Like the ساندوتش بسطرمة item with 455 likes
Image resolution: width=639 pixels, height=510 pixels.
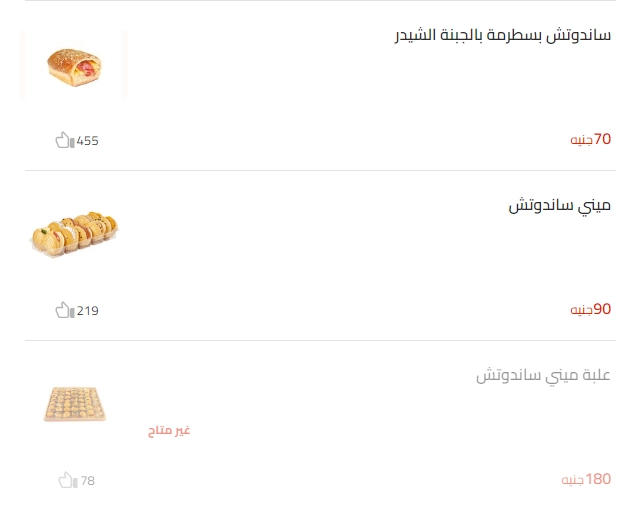click(x=65, y=140)
